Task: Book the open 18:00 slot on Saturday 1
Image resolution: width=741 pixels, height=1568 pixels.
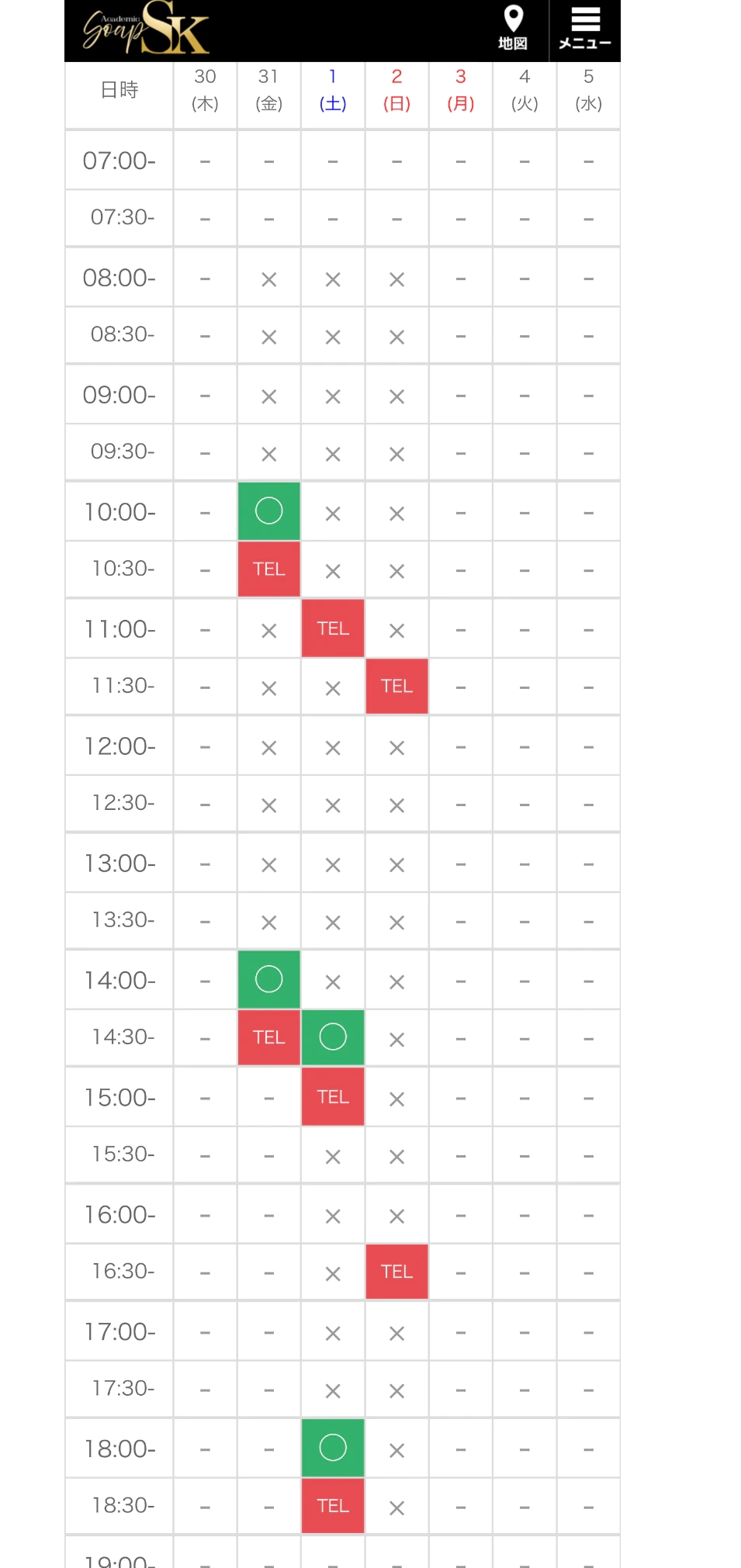Action: tap(333, 1448)
